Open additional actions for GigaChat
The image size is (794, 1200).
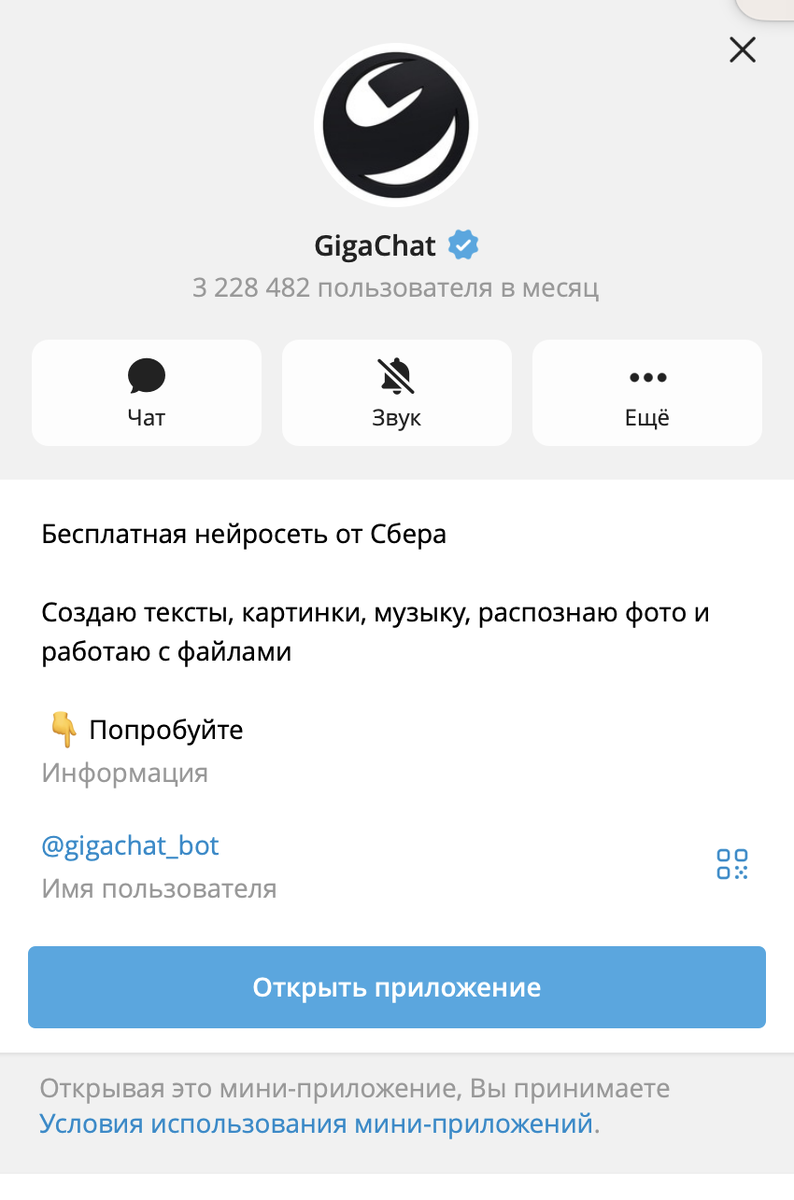646,392
